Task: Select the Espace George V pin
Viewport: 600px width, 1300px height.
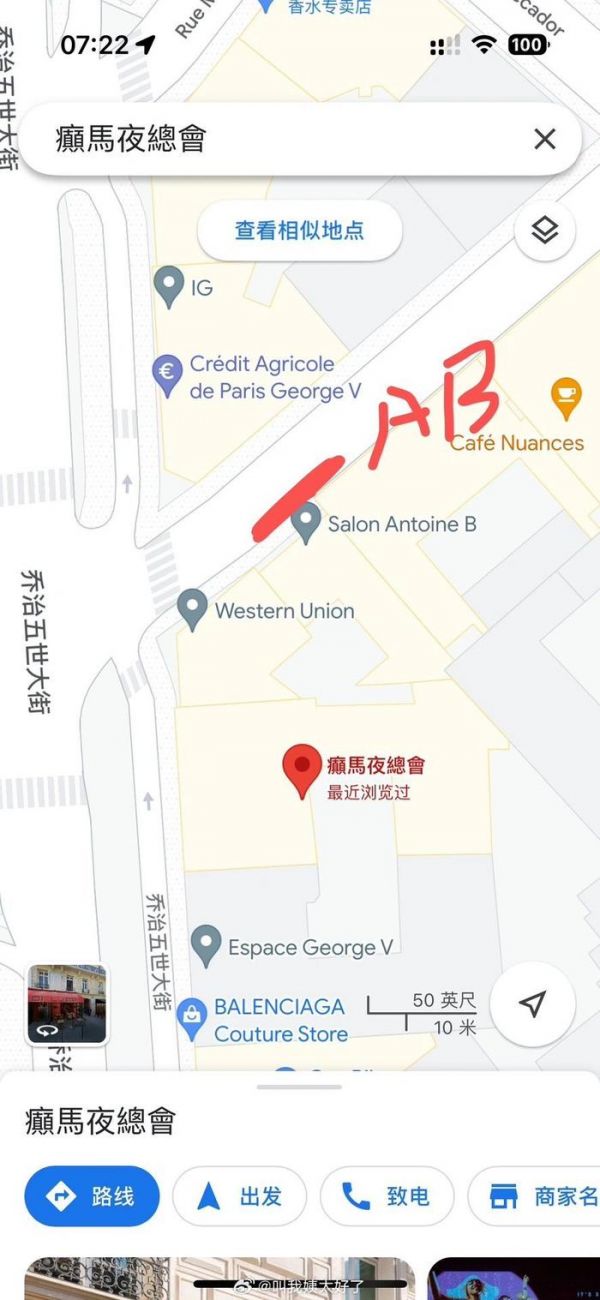Action: (x=206, y=945)
